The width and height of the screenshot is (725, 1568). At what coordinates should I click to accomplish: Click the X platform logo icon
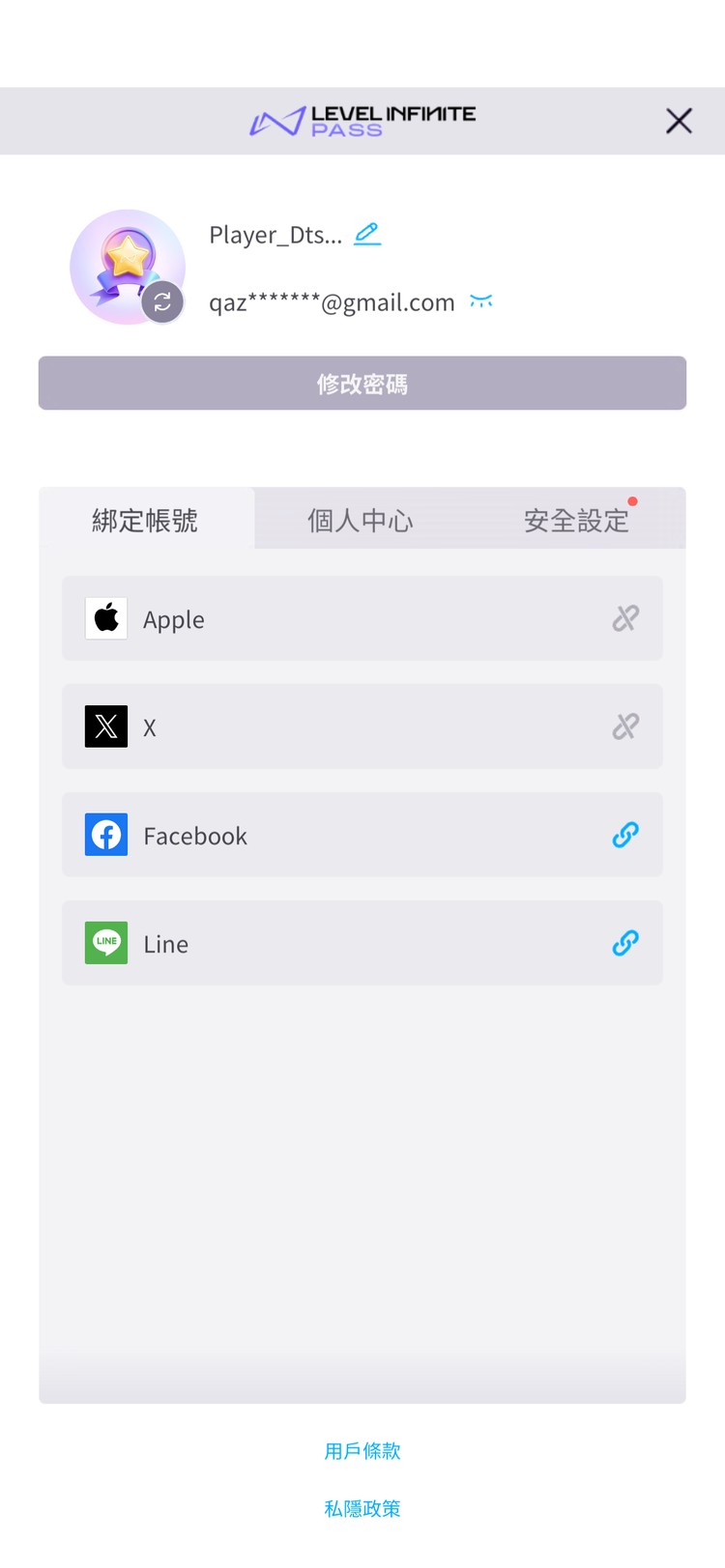[x=106, y=727]
